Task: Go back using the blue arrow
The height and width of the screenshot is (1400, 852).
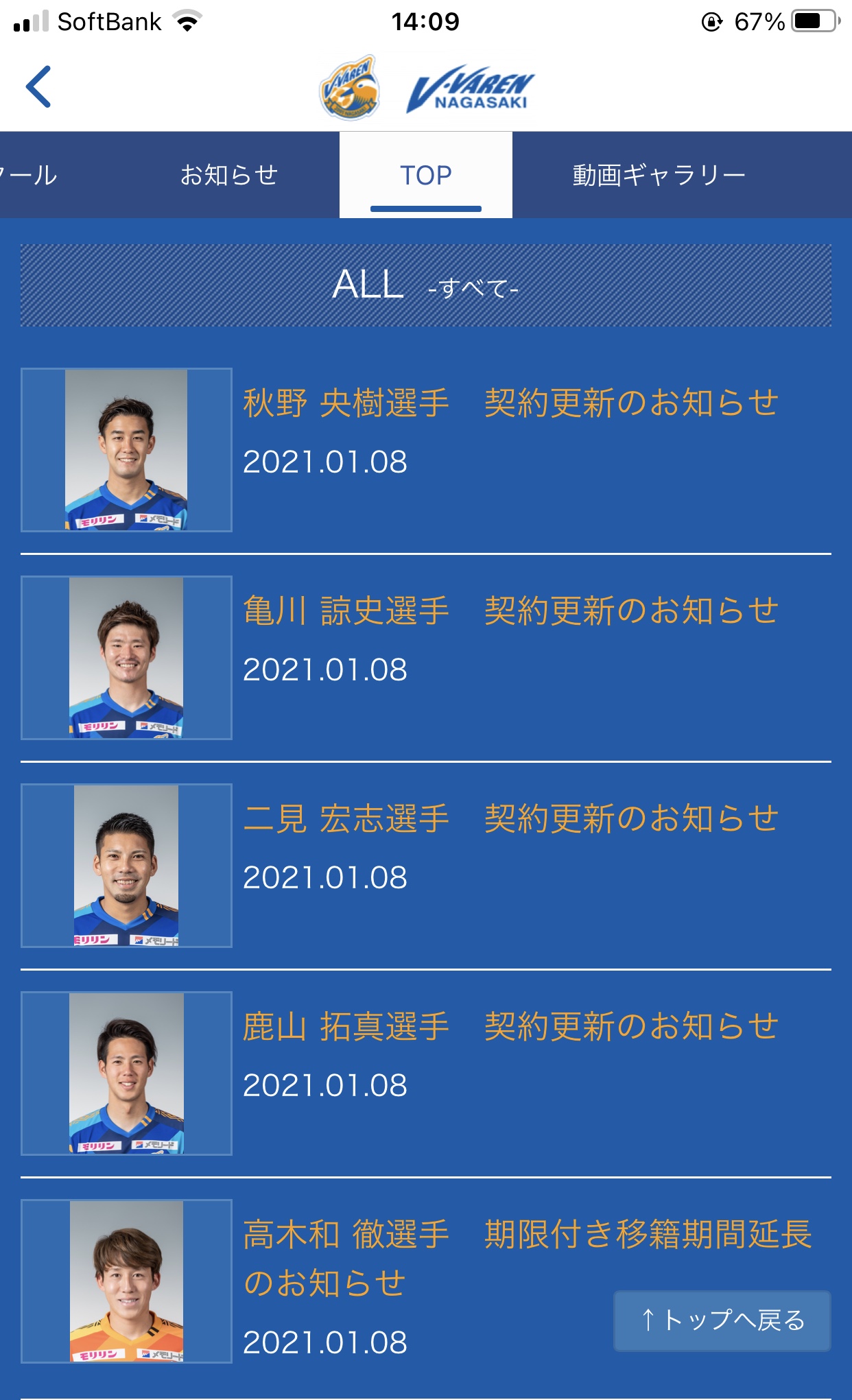Action: (x=38, y=87)
